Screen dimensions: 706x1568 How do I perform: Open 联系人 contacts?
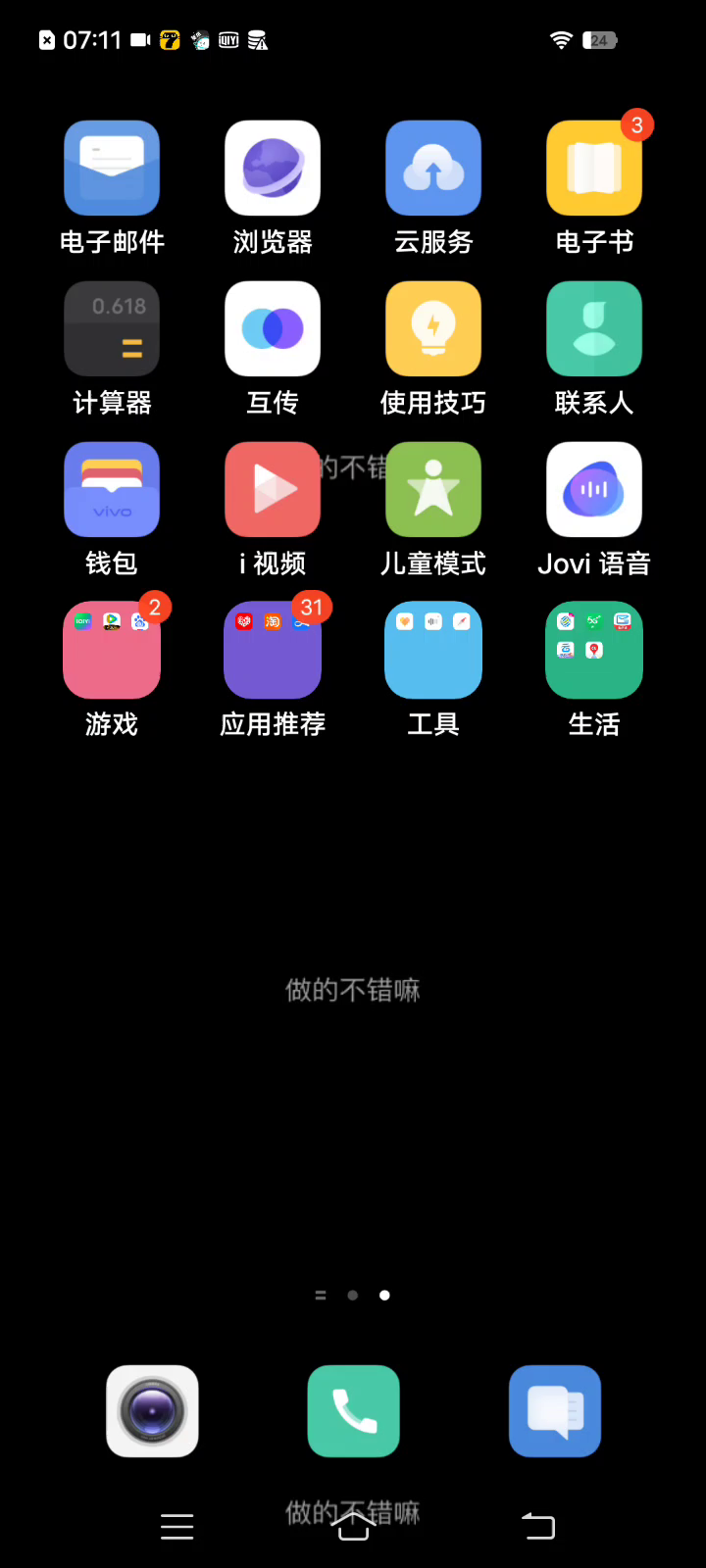[x=594, y=329]
